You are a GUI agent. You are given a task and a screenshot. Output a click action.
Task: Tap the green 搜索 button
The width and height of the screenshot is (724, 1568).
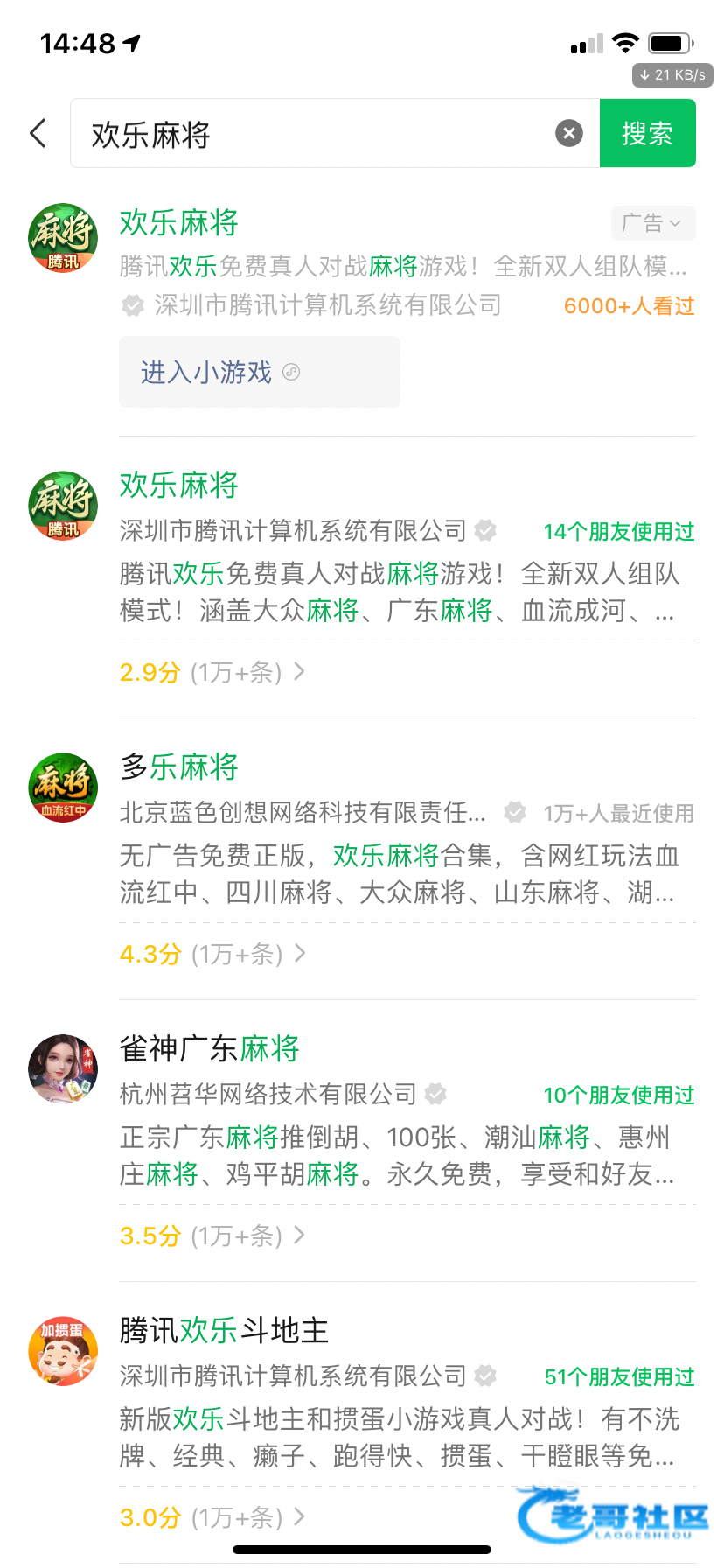[x=647, y=133]
